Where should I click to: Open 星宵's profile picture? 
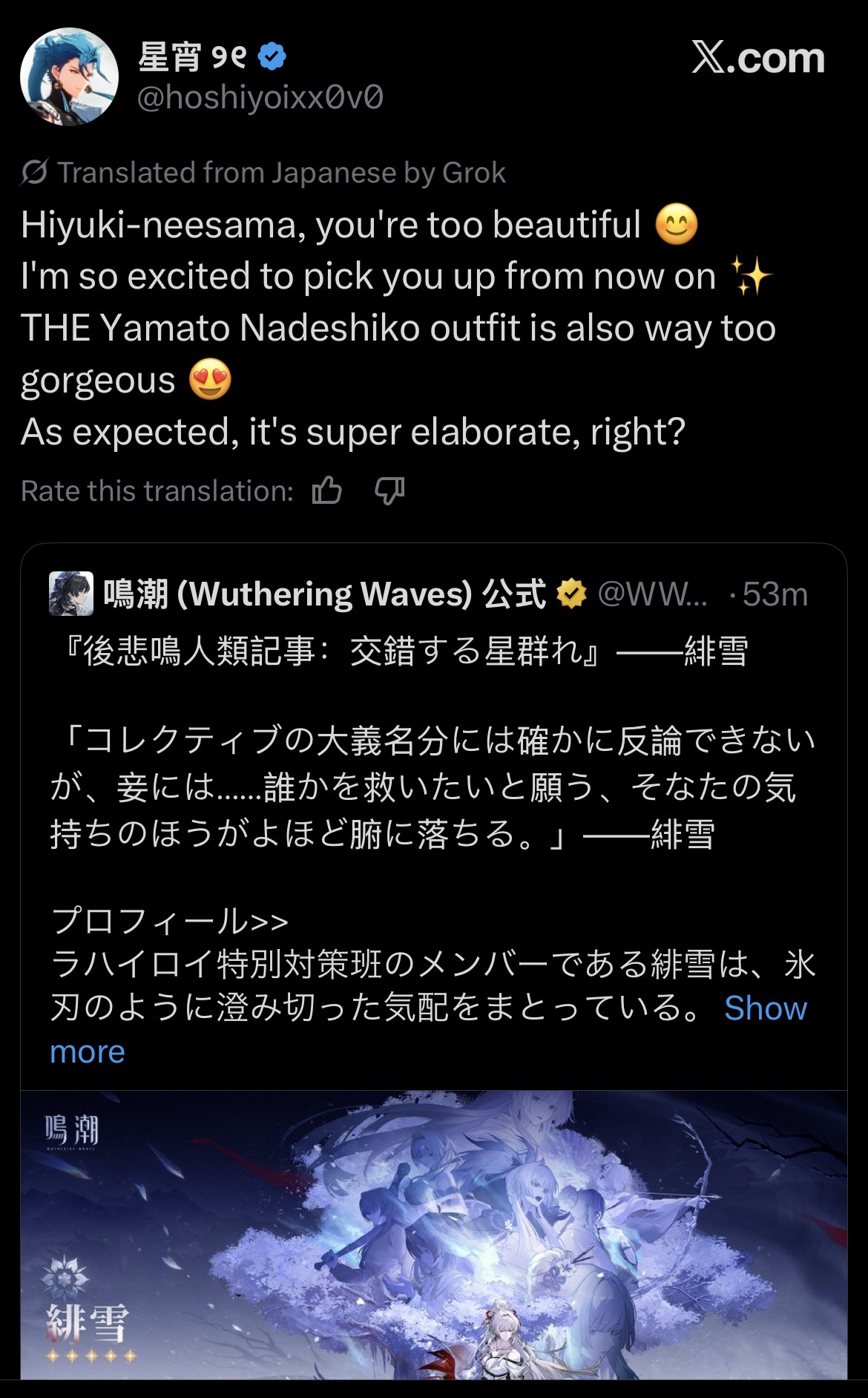[x=69, y=76]
